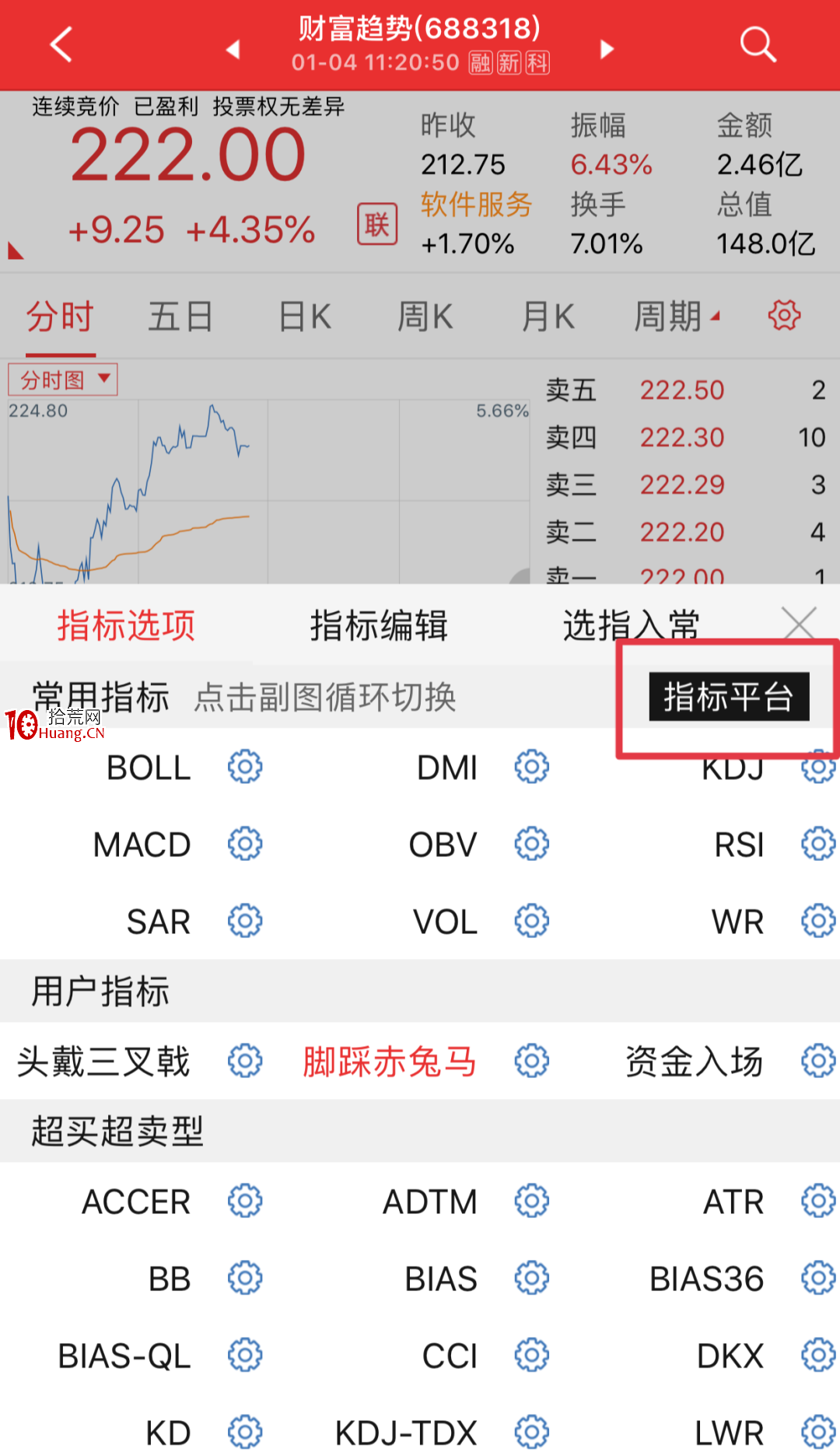Open the 指标平台 button
Viewport: 840px width, 1452px height.
click(729, 696)
